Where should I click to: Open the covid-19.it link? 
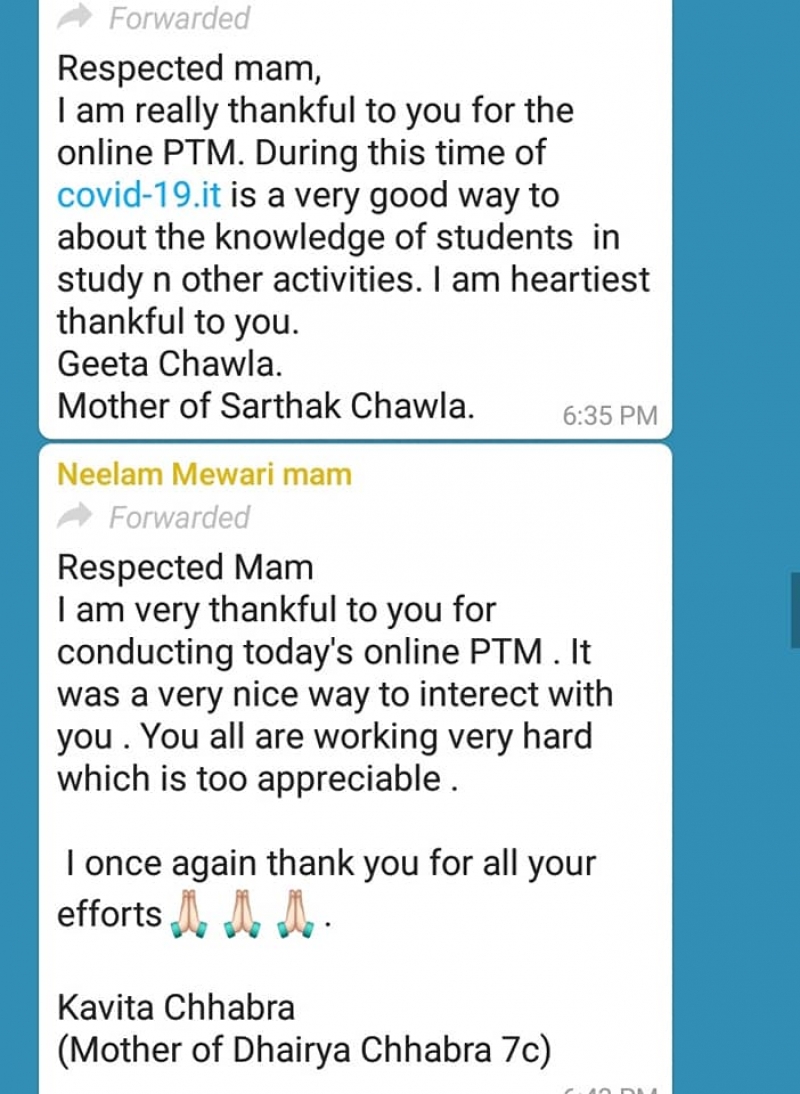139,195
